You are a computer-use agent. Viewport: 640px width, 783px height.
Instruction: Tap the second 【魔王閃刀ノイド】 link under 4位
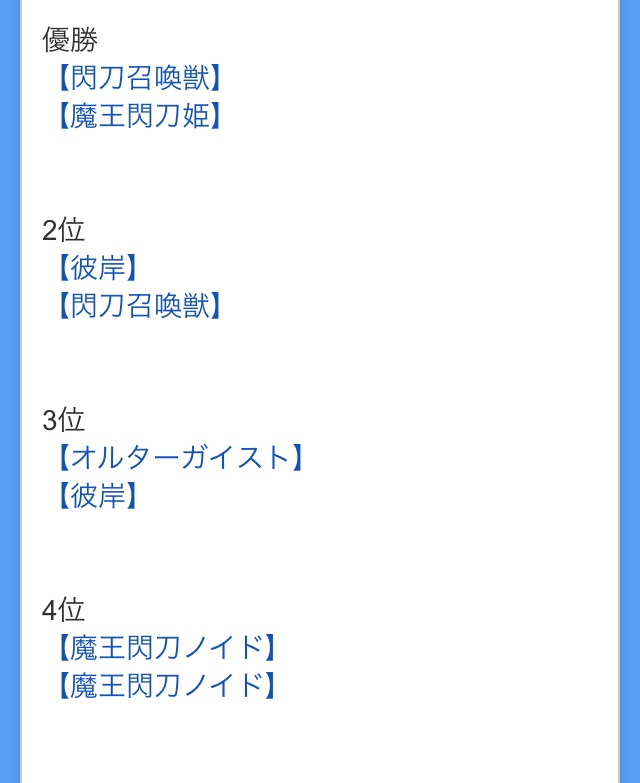tap(163, 686)
